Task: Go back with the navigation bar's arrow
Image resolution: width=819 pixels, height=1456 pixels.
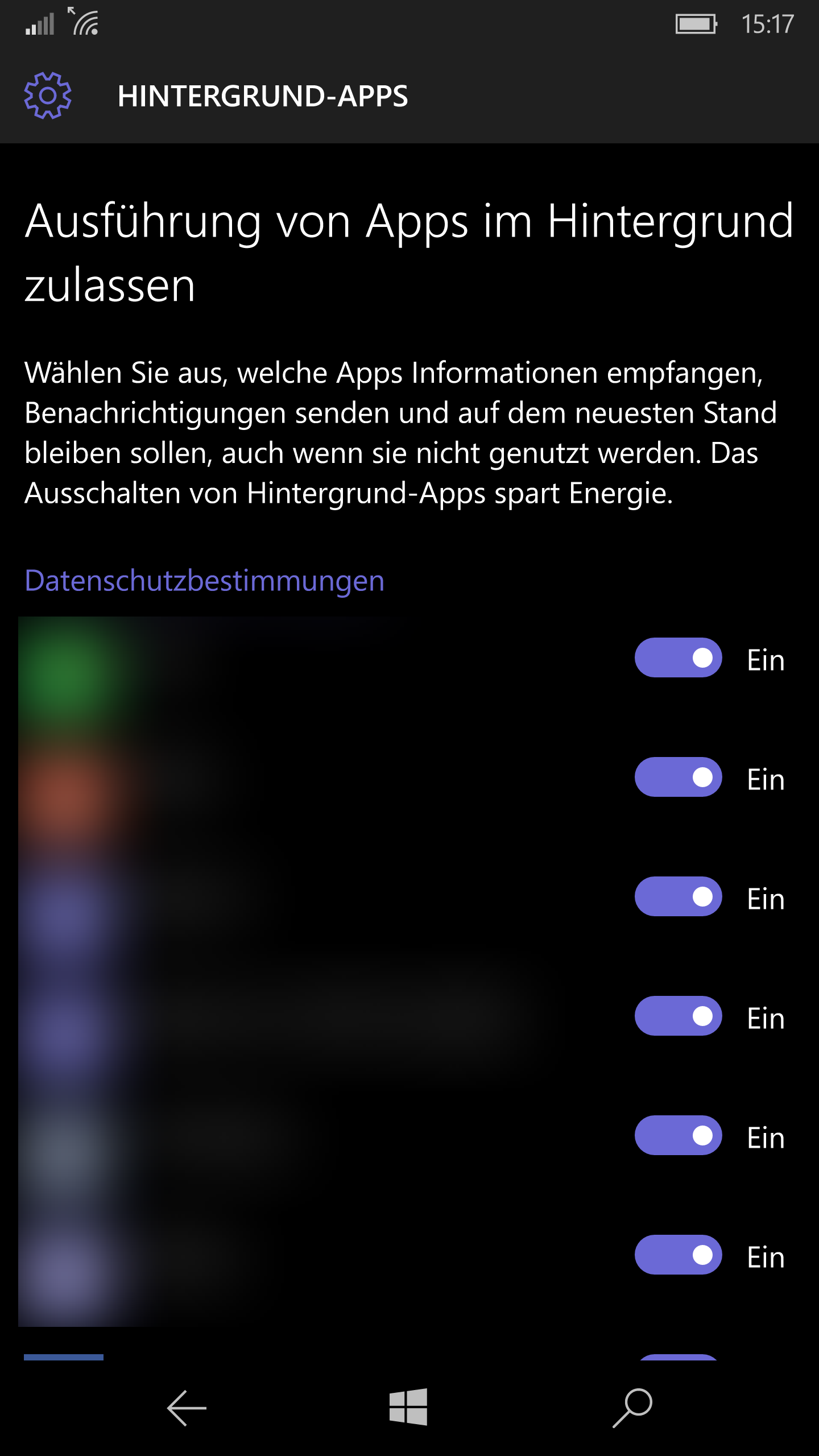Action: (x=187, y=1408)
